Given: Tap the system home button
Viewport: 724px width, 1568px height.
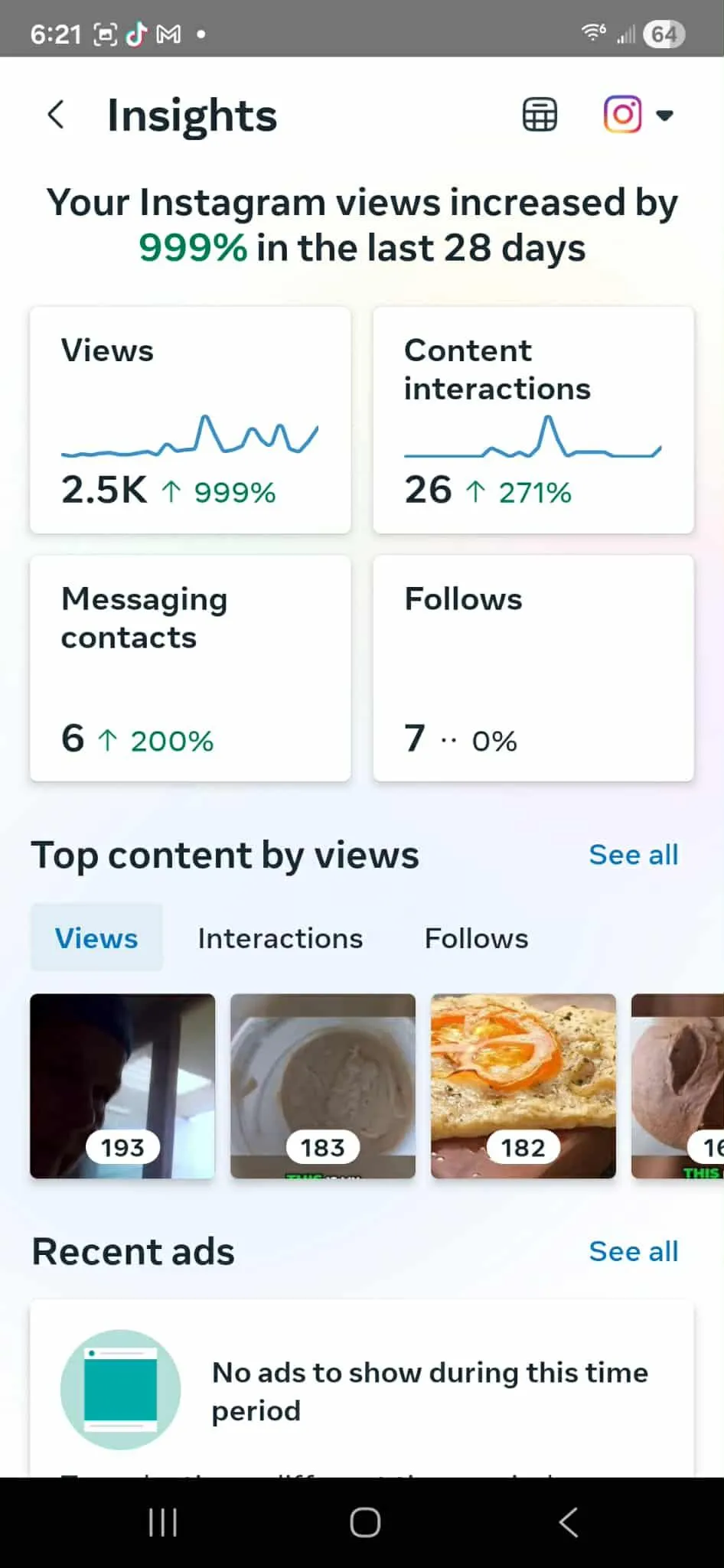Looking at the screenshot, I should click(365, 1522).
